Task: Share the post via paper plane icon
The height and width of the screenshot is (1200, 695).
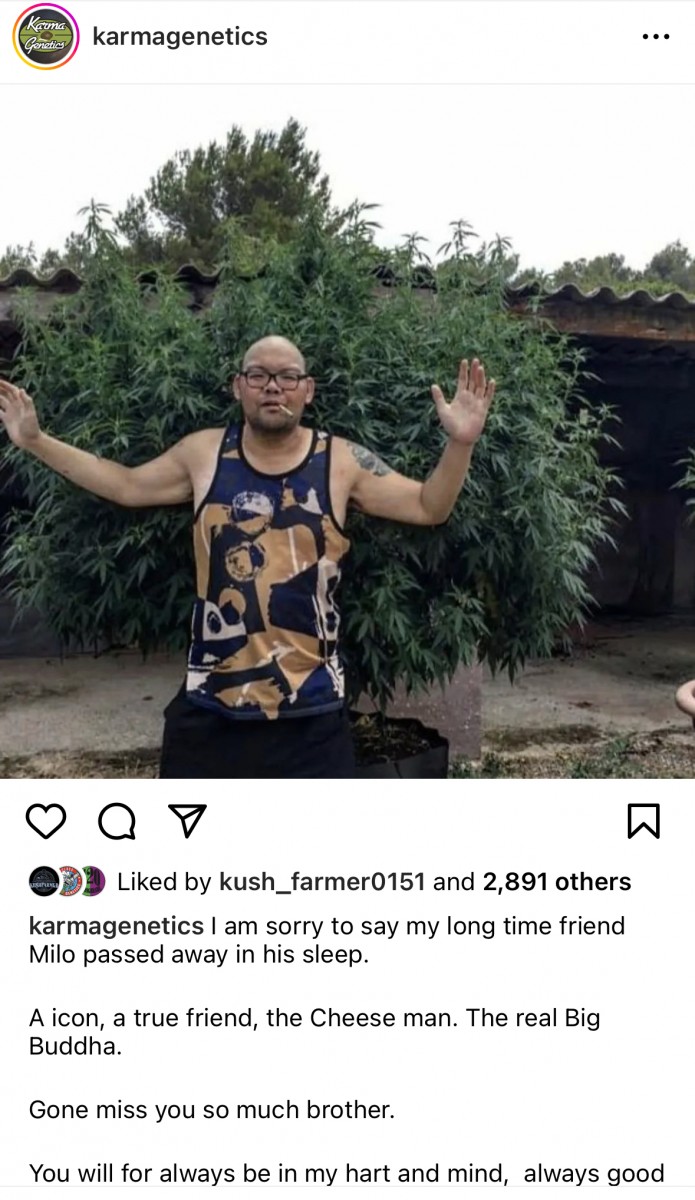Action: pyautogui.click(x=187, y=821)
